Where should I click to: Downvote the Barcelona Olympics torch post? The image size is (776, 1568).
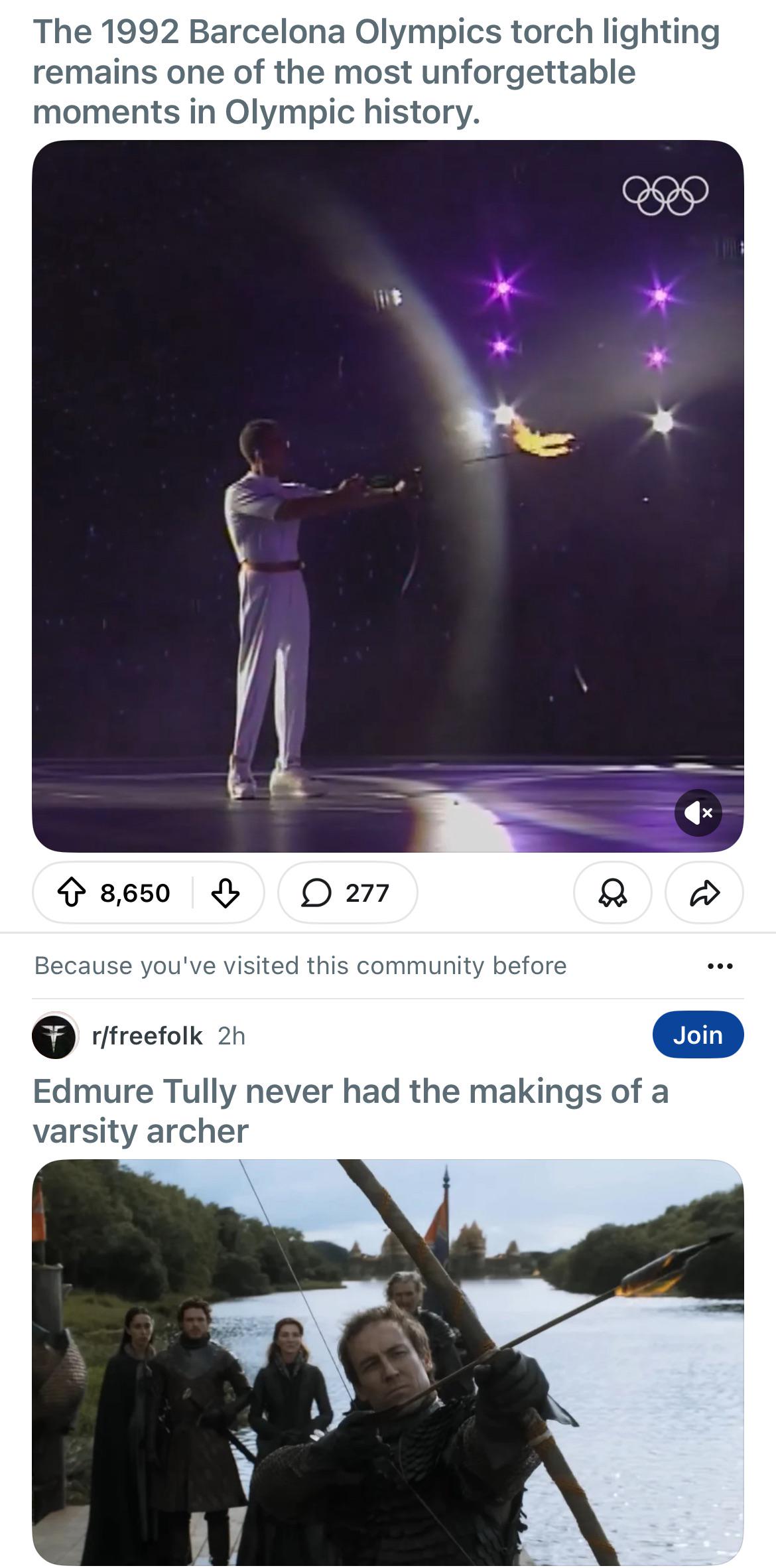225,892
